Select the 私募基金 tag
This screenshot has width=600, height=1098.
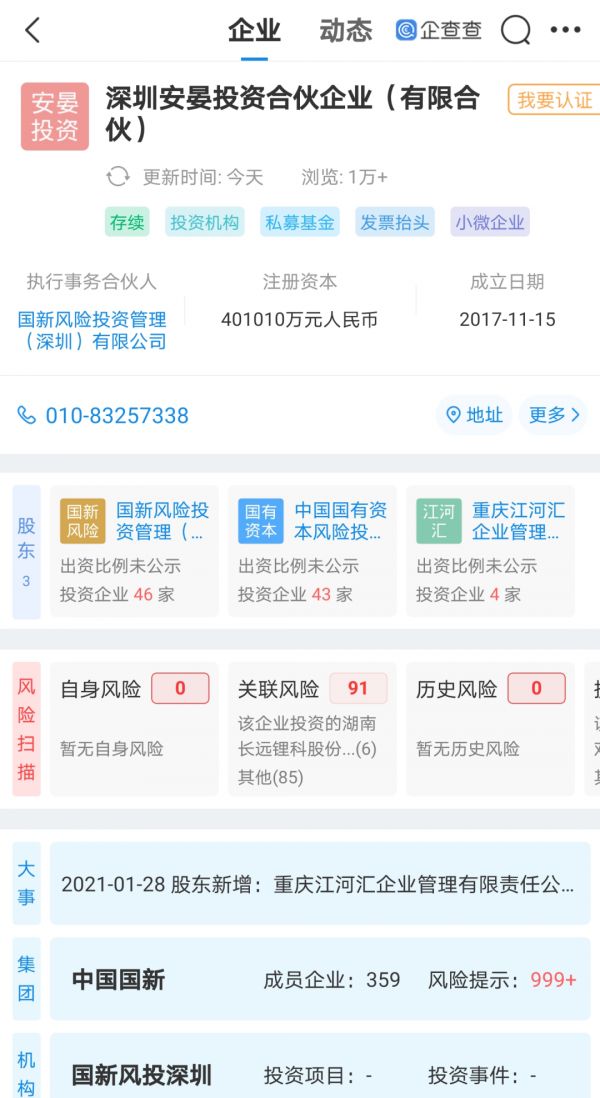pos(300,222)
